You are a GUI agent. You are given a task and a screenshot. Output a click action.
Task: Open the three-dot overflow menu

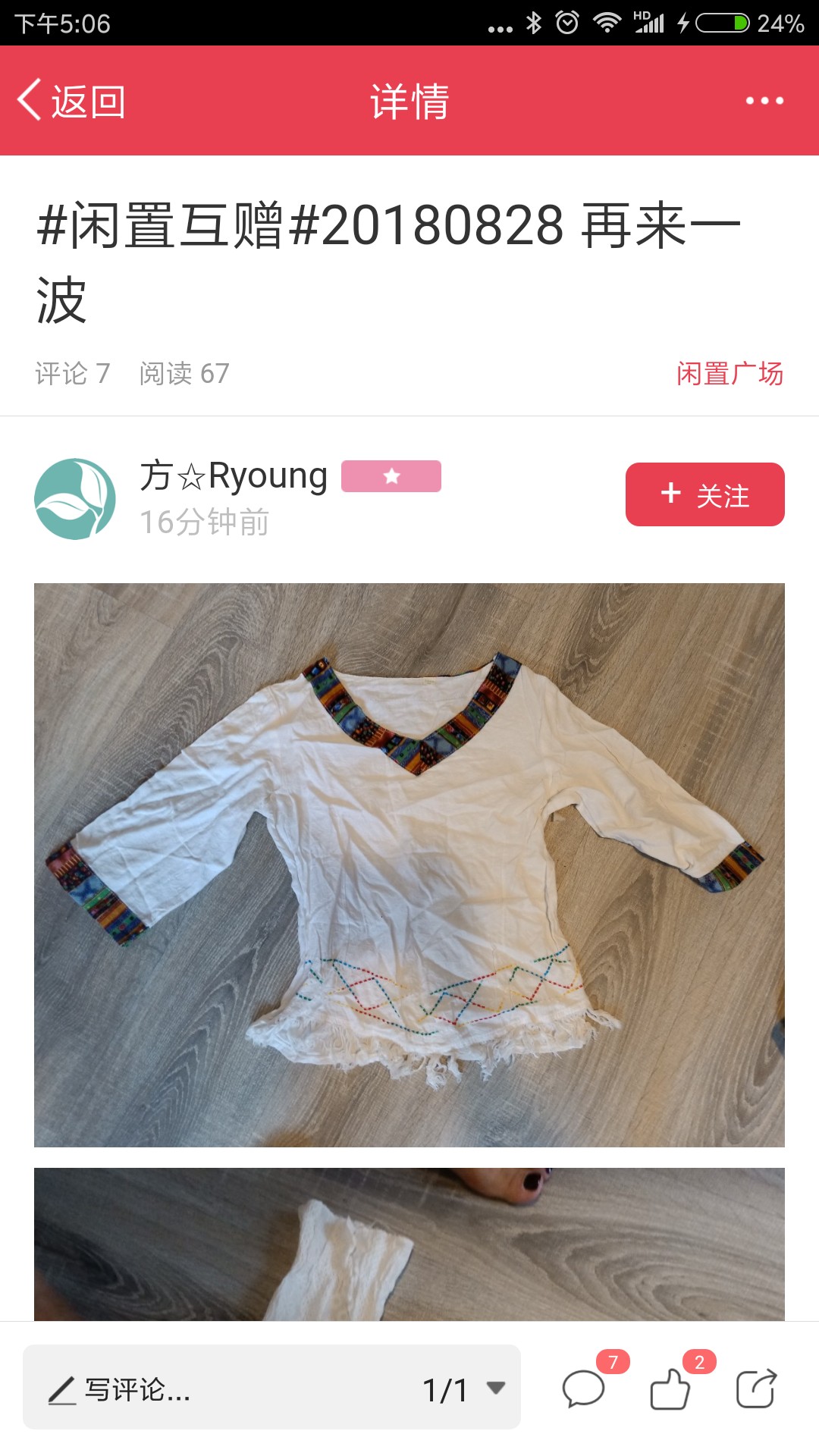(764, 101)
